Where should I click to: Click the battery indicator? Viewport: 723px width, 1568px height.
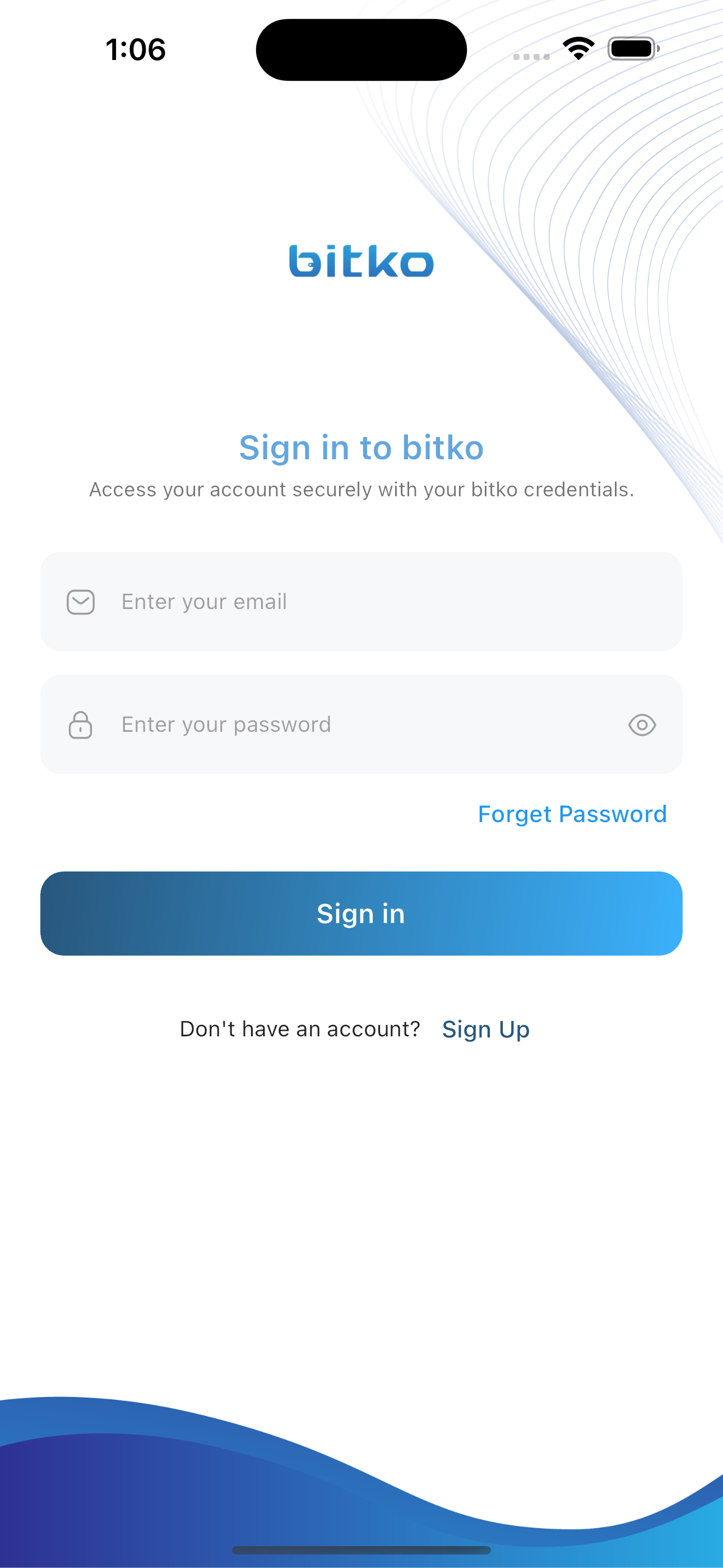point(631,48)
